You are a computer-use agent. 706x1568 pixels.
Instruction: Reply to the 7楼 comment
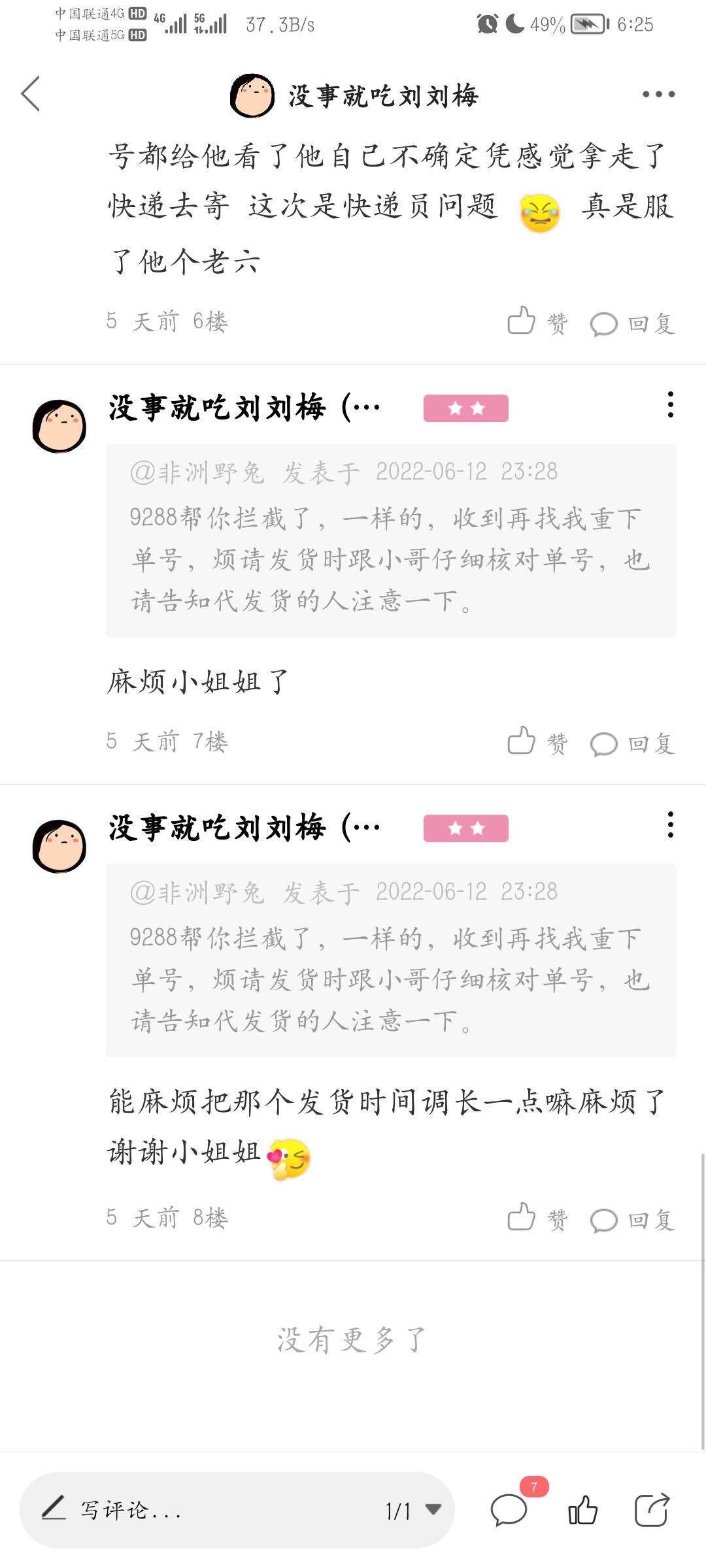(632, 743)
